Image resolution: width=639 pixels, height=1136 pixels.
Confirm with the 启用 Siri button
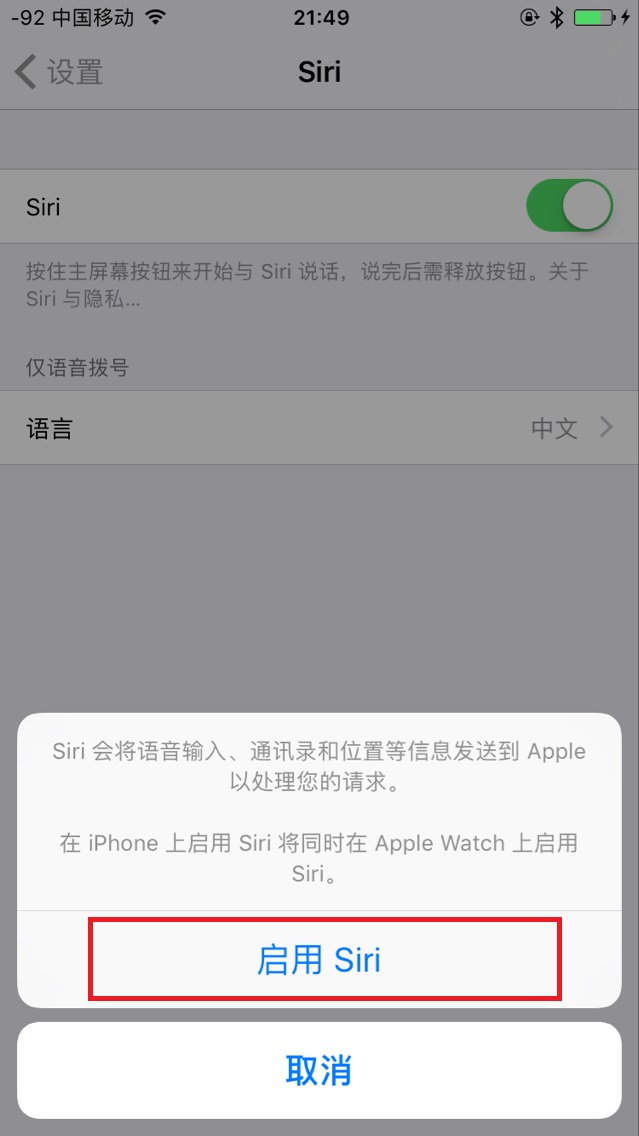[319, 959]
